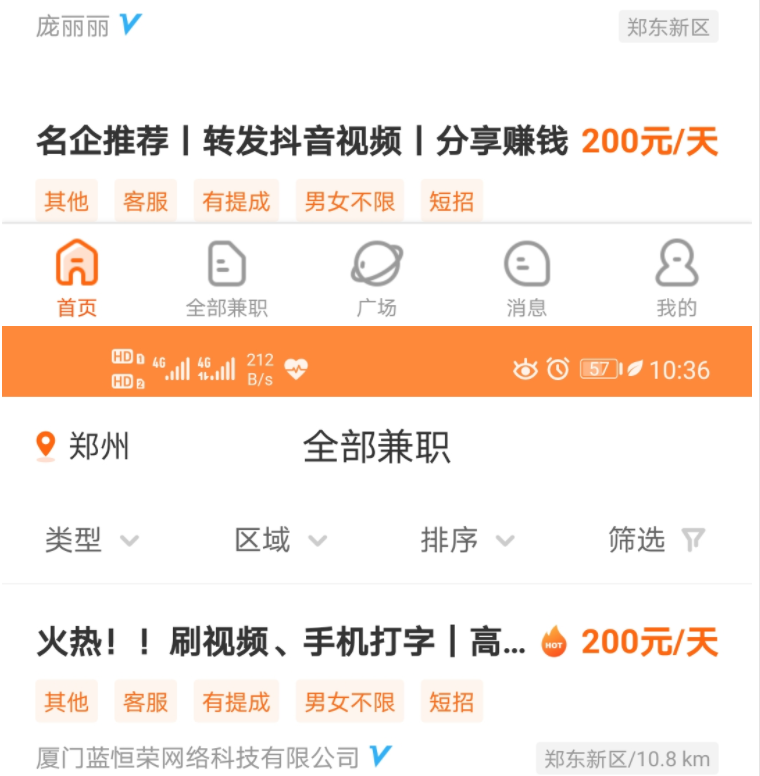This screenshot has height=776, width=760.
Task: Go to the 广场 tab
Action: coord(377,278)
